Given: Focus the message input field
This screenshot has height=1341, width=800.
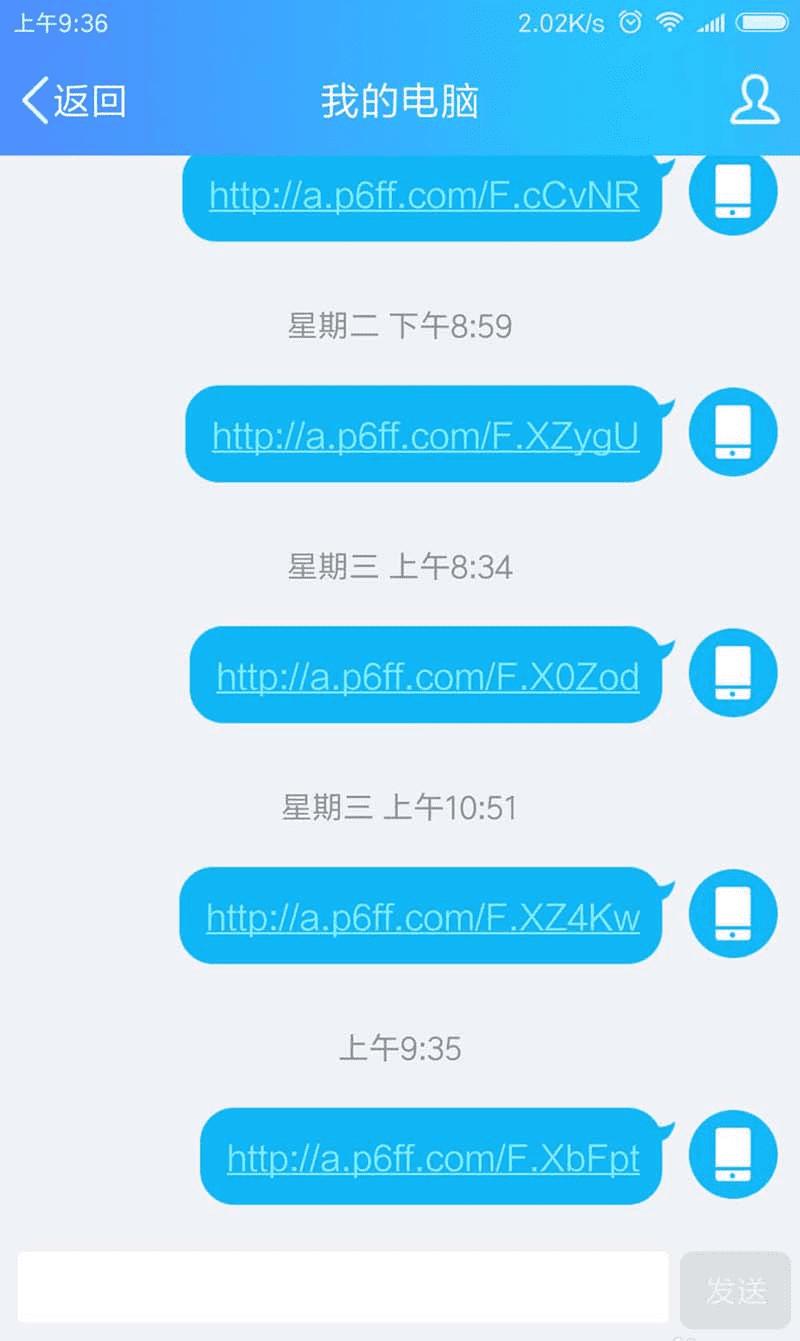Looking at the screenshot, I should pyautogui.click(x=342, y=1287).
